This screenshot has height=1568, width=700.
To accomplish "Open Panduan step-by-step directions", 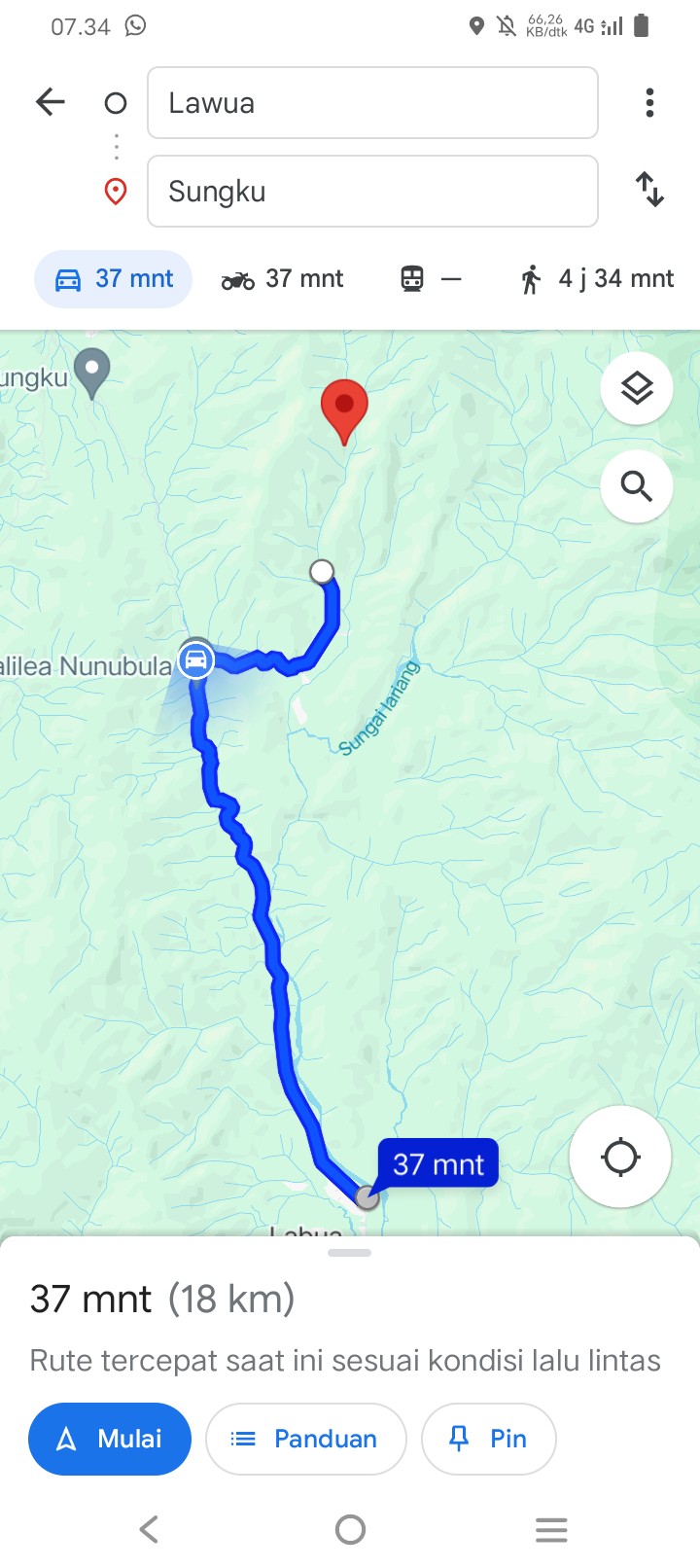I will pos(306,1439).
